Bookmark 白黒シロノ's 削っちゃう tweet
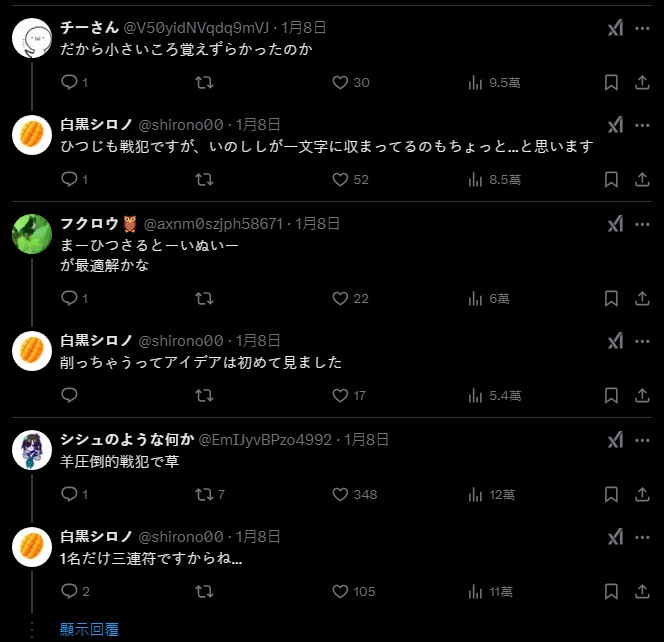 coord(611,396)
